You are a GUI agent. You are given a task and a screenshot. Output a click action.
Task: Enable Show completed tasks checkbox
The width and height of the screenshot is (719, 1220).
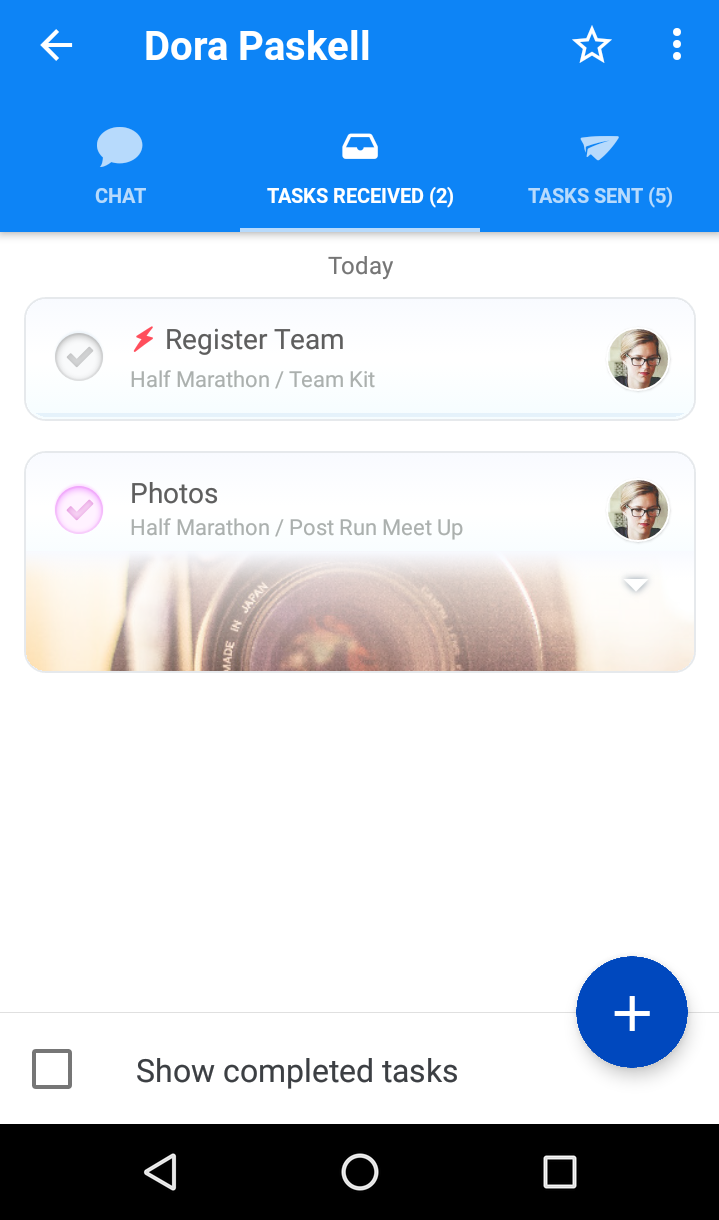[x=52, y=1069]
